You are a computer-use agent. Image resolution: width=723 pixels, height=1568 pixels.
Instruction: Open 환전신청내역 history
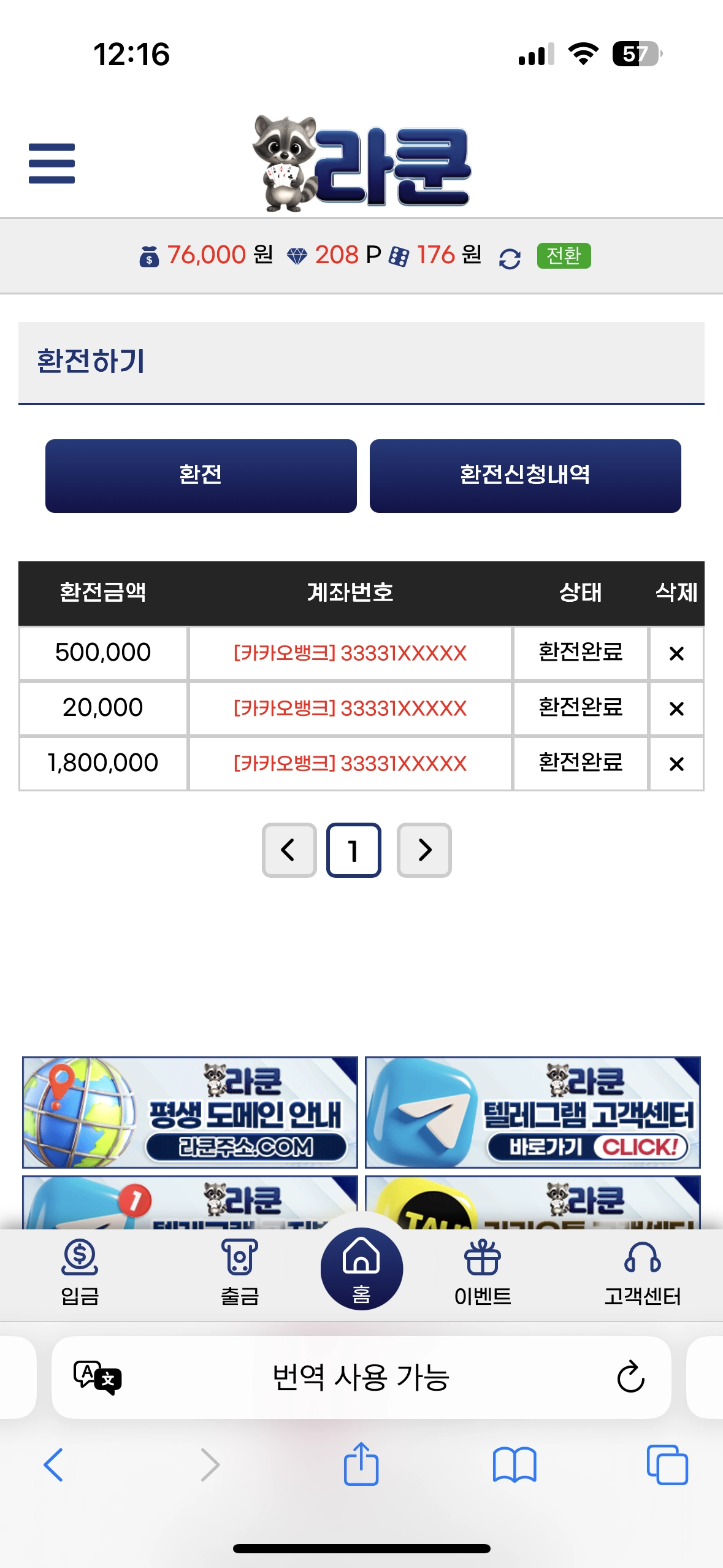[x=525, y=475]
